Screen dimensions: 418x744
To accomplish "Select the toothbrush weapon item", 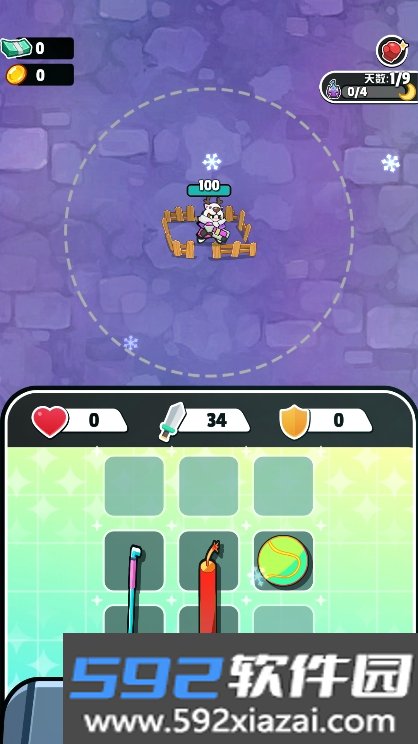I will pyautogui.click(x=134, y=589).
